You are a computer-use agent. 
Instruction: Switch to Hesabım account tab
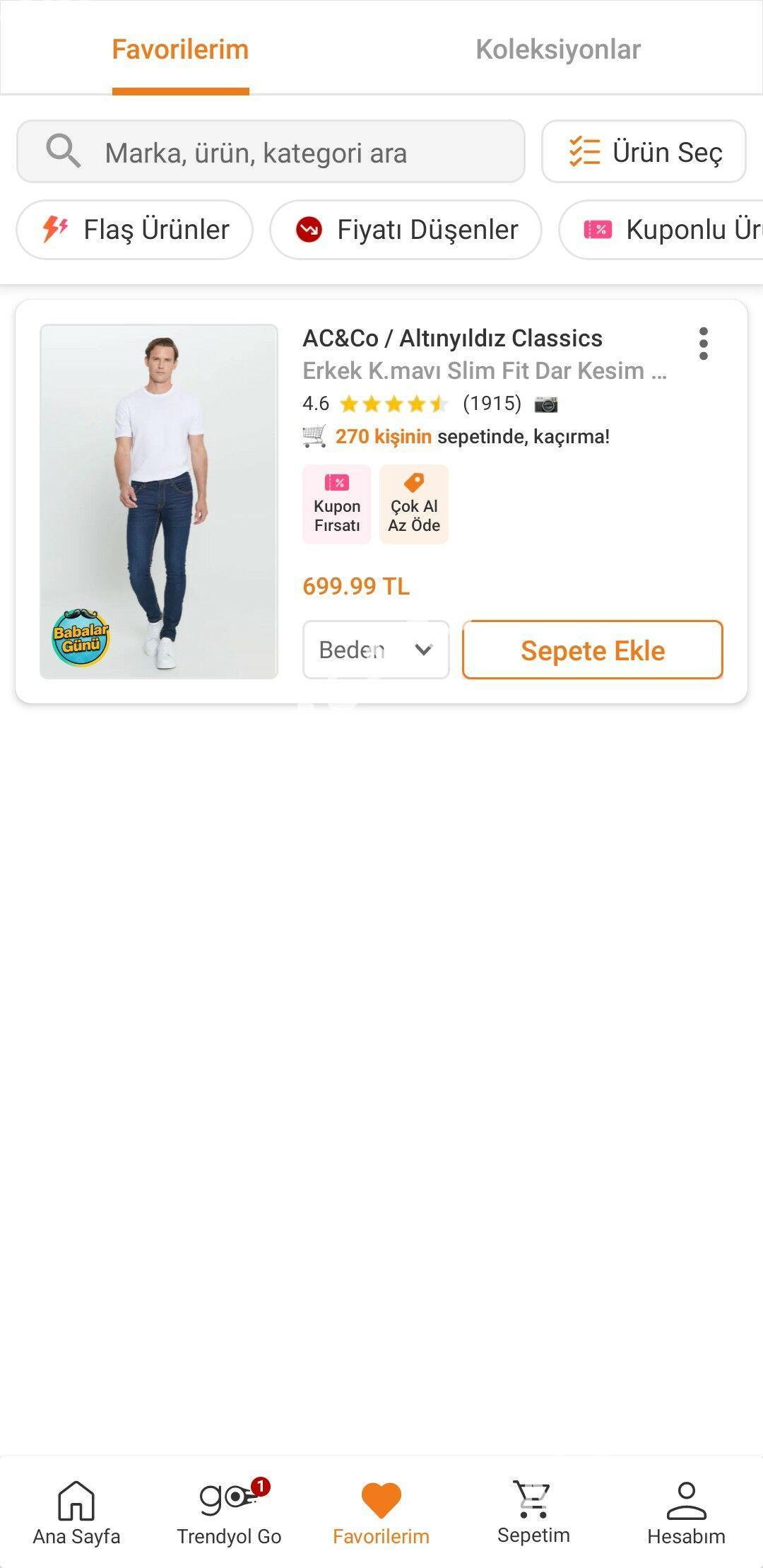pyautogui.click(x=686, y=1513)
